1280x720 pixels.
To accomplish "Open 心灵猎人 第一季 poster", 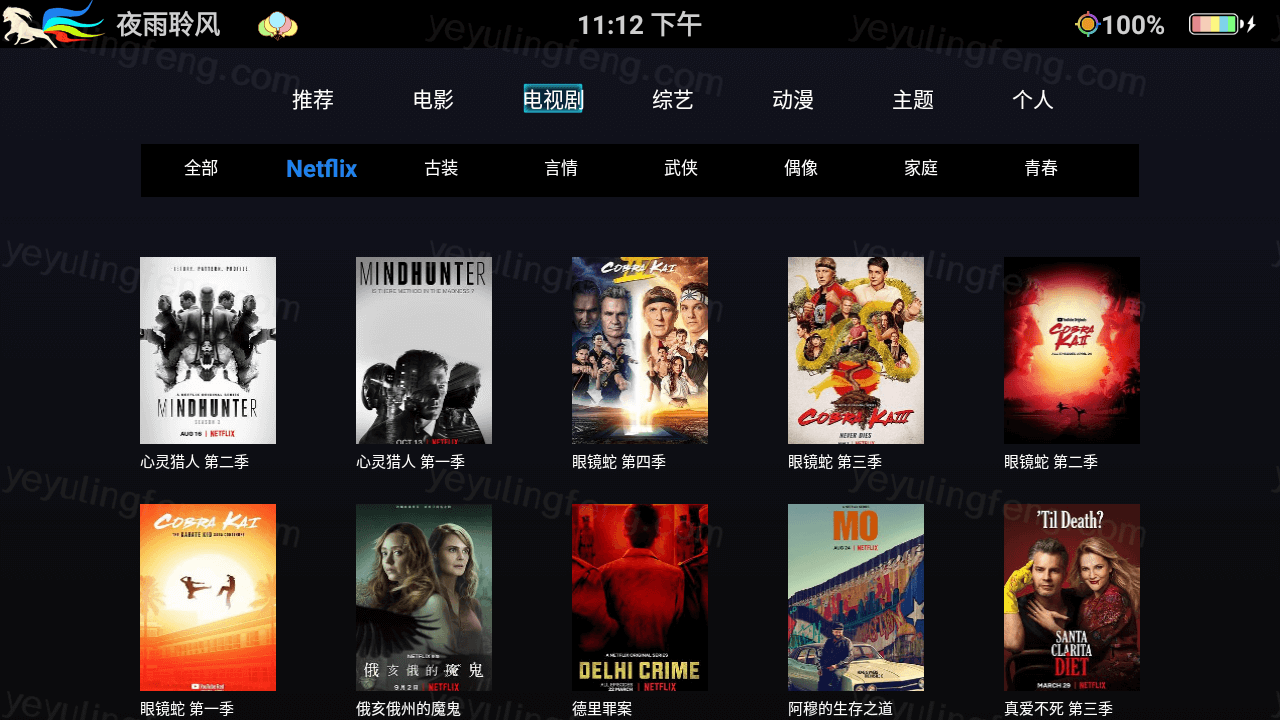I will (424, 350).
